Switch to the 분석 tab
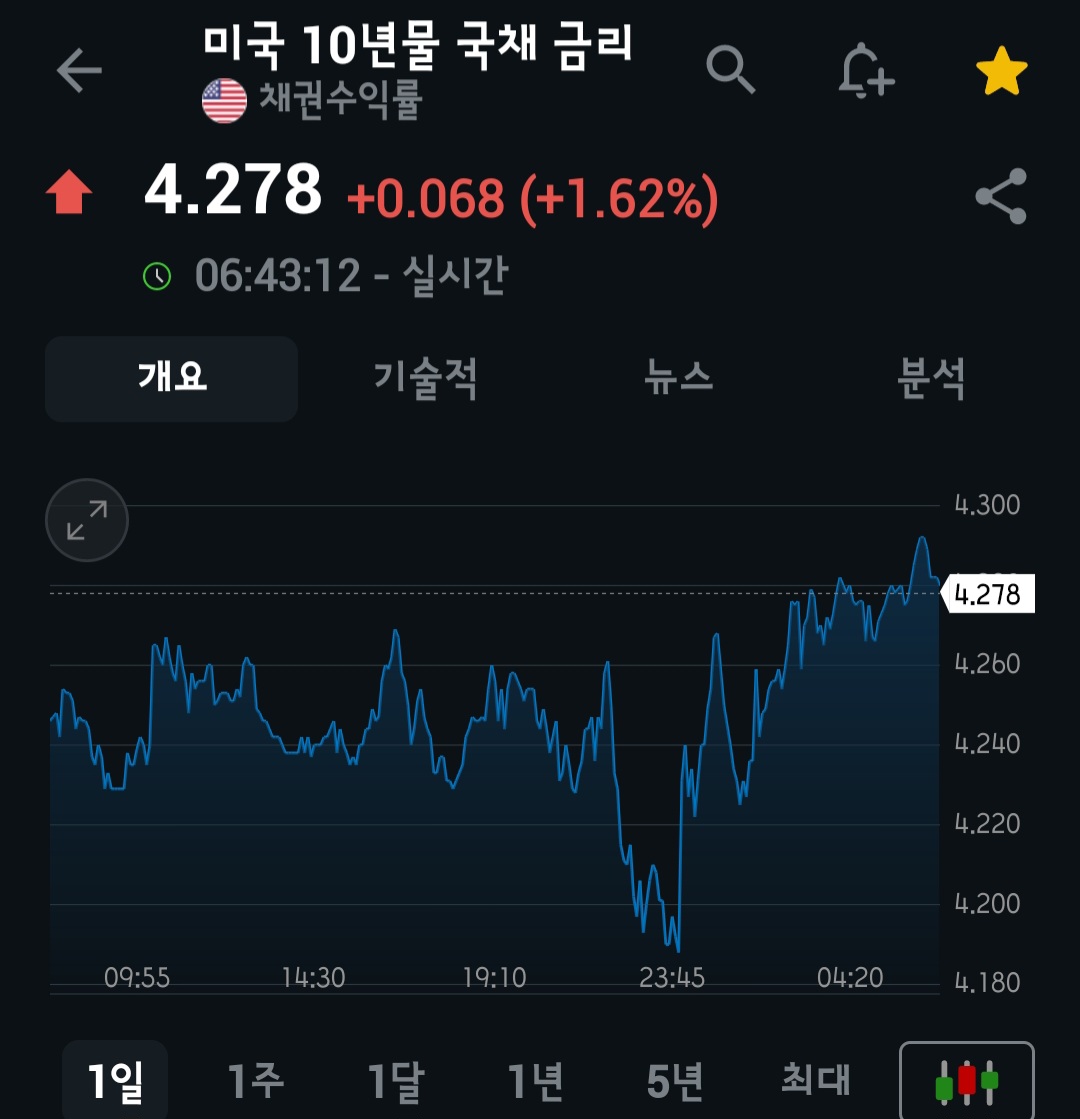Screen dimensions: 1080x1119 click(x=931, y=379)
